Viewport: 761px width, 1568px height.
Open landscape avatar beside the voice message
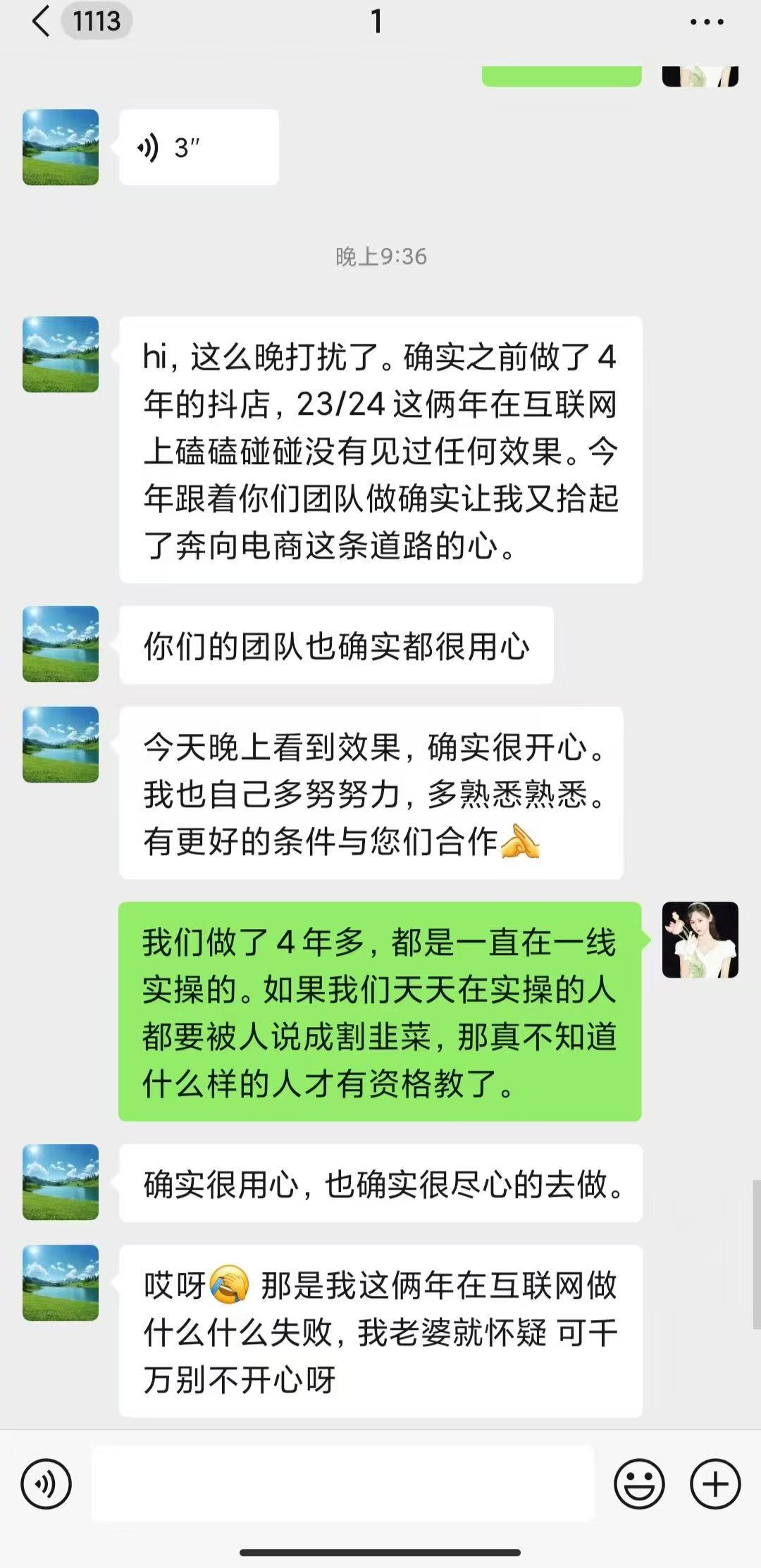point(61,147)
